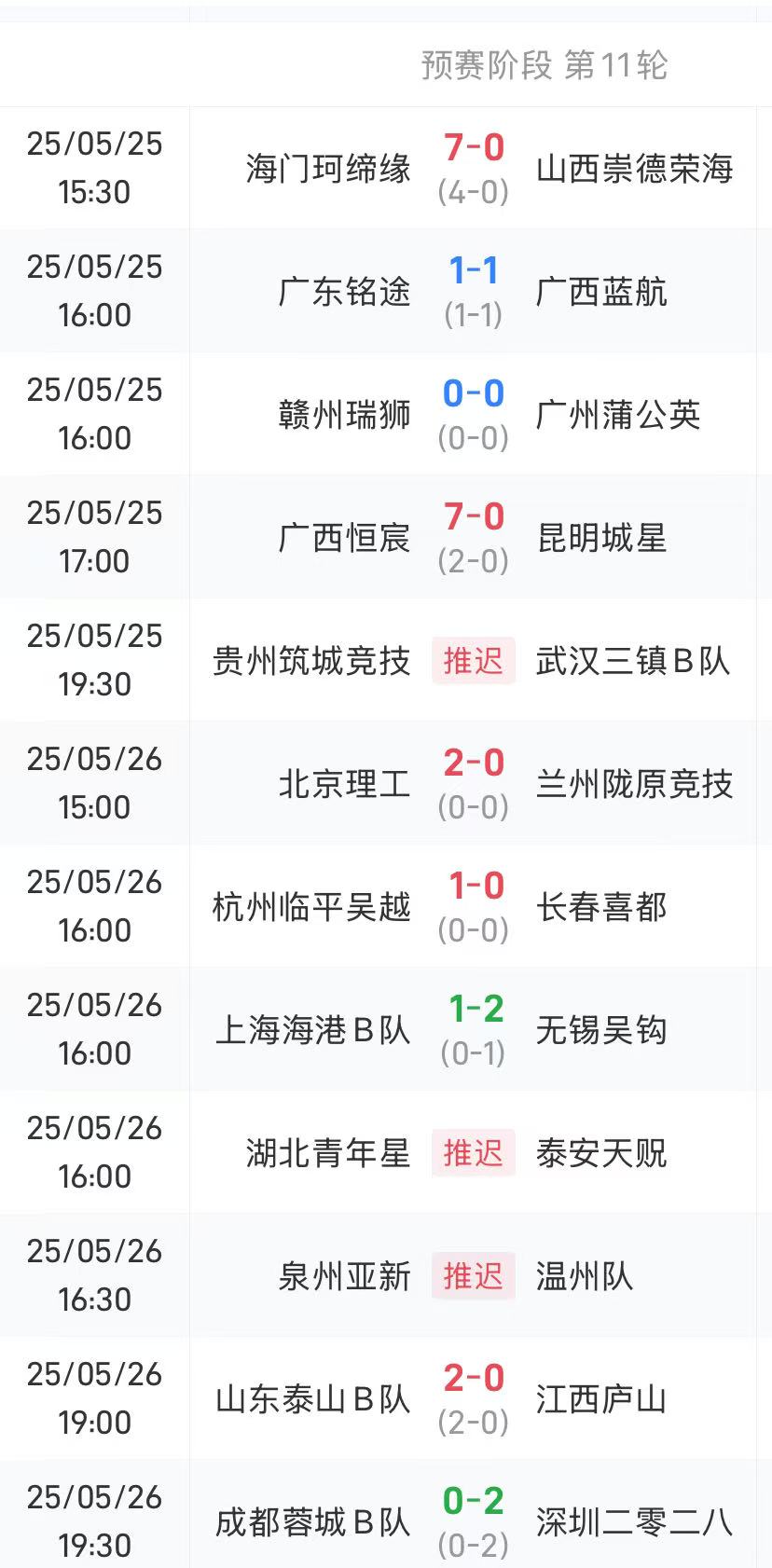View the 海门珂缔缘 7-0 山西崇德荣海 match details
The width and height of the screenshot is (772, 1568).
pyautogui.click(x=386, y=168)
